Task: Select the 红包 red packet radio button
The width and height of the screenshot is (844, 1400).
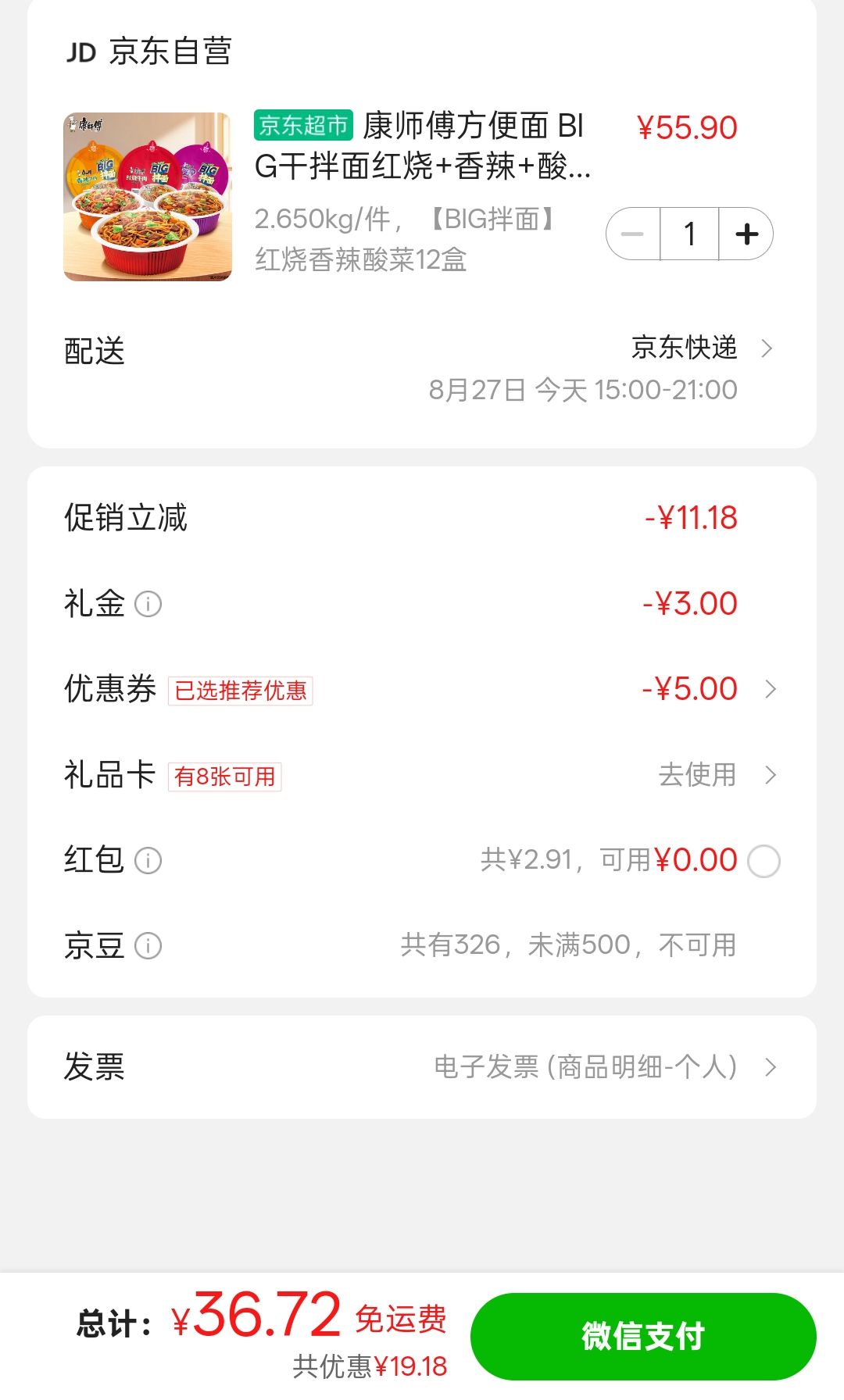Action: tap(764, 861)
